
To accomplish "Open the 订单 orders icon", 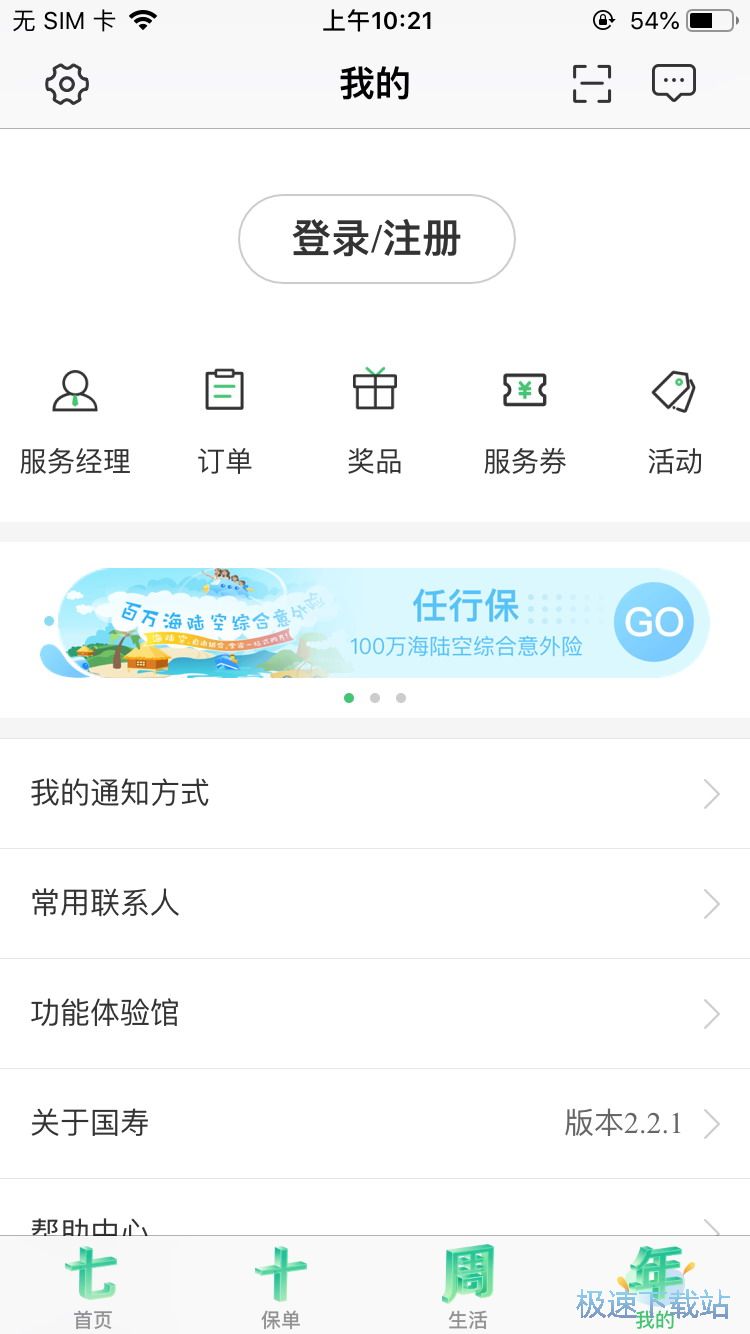I will click(224, 415).
